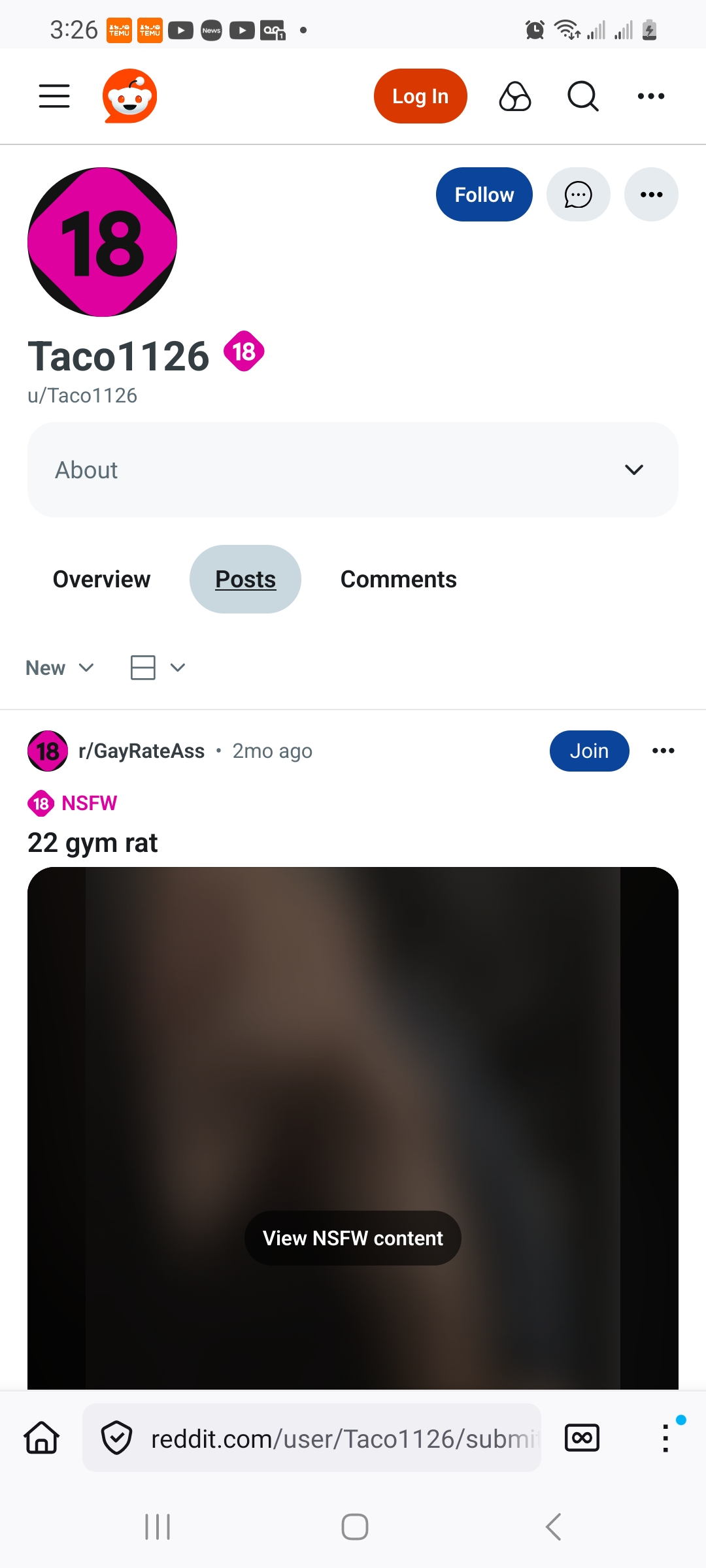Tap the Log In button
The image size is (706, 1568).
420,96
